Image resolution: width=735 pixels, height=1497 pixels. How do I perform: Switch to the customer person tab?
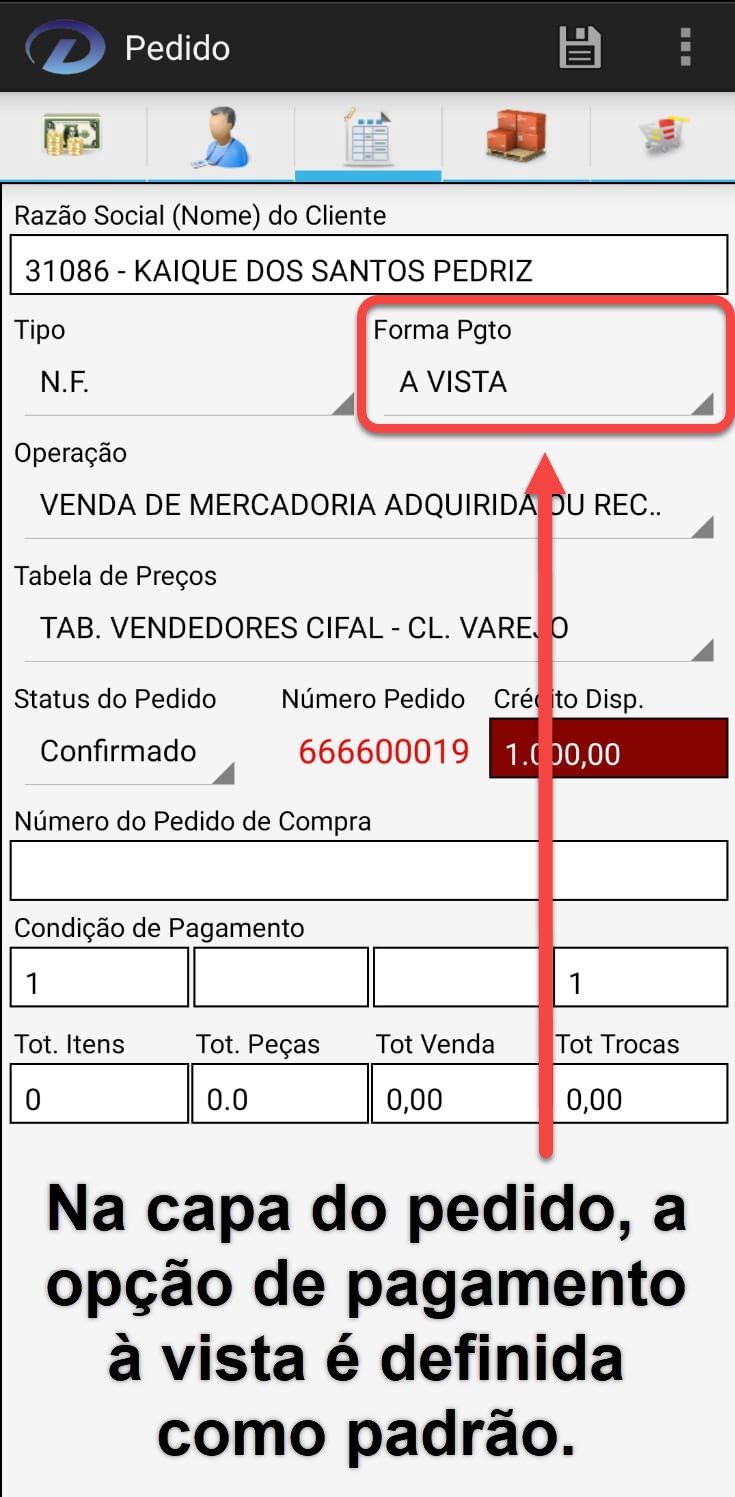[x=221, y=138]
